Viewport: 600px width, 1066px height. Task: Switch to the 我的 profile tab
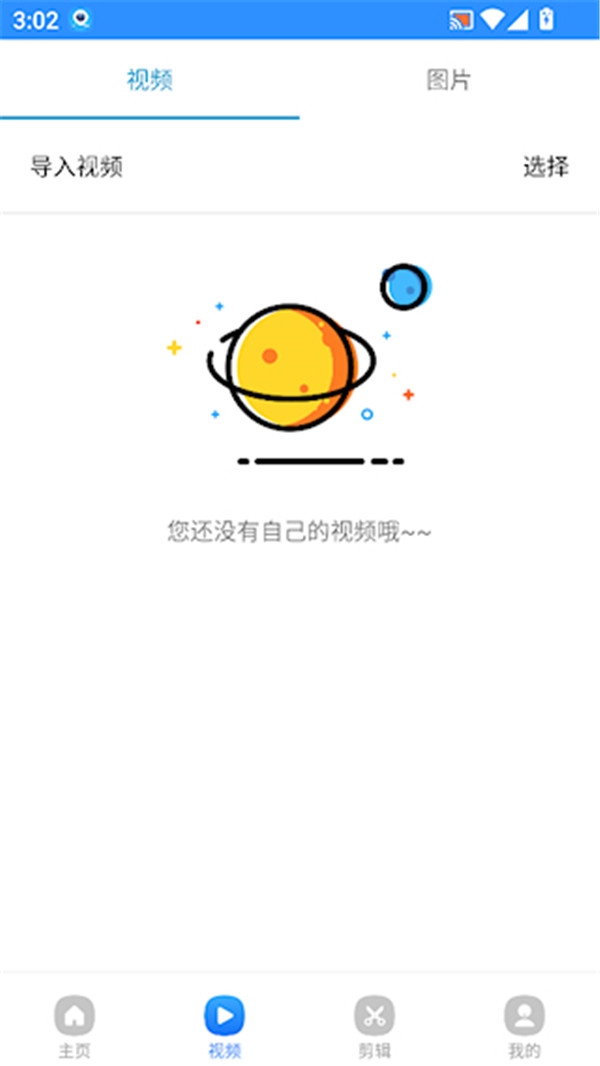pos(524,1027)
